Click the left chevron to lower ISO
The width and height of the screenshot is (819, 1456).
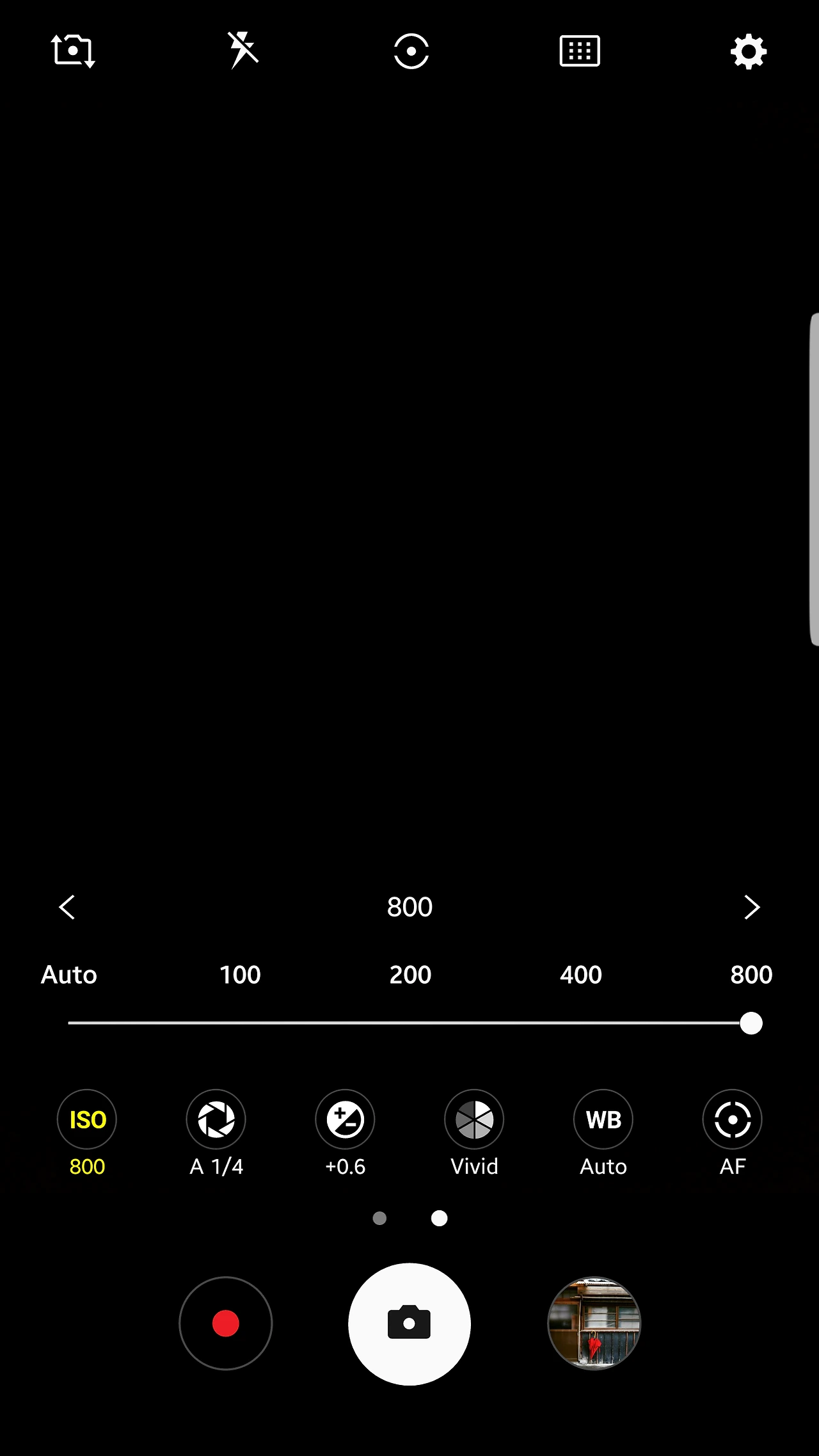coord(67,907)
